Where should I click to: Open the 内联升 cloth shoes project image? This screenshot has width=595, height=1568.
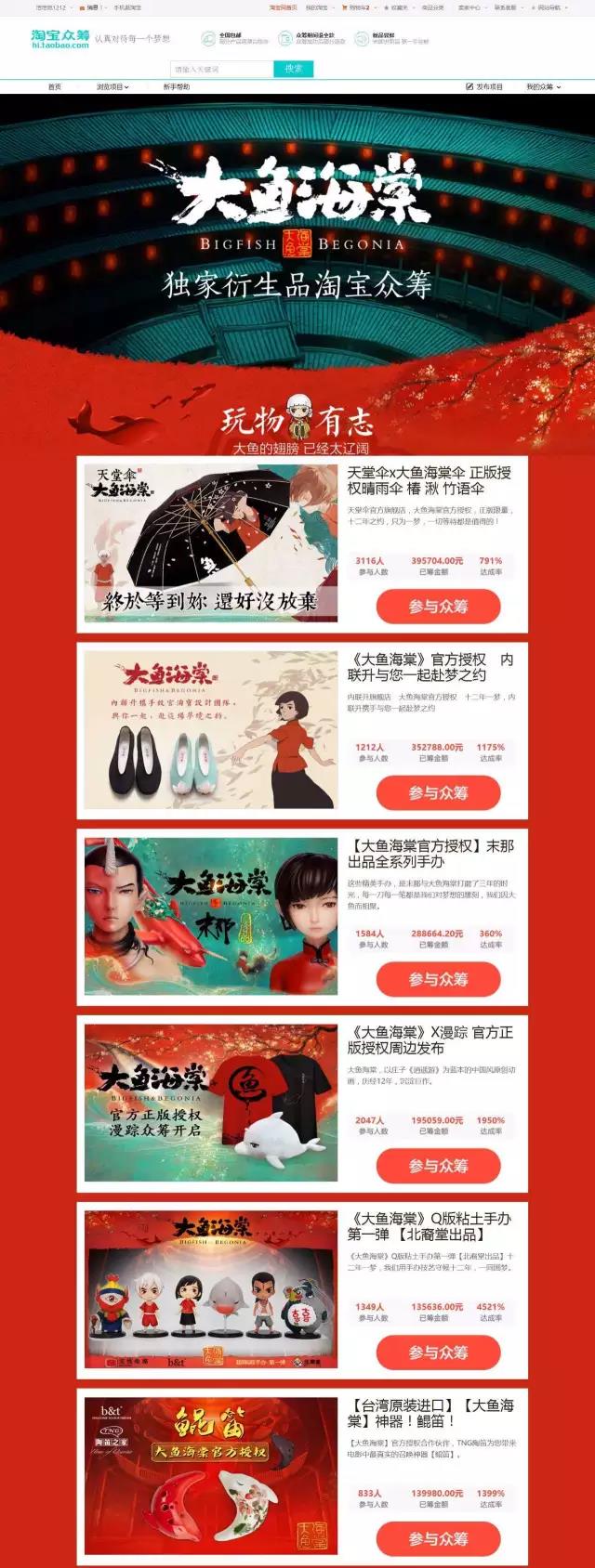click(x=211, y=729)
